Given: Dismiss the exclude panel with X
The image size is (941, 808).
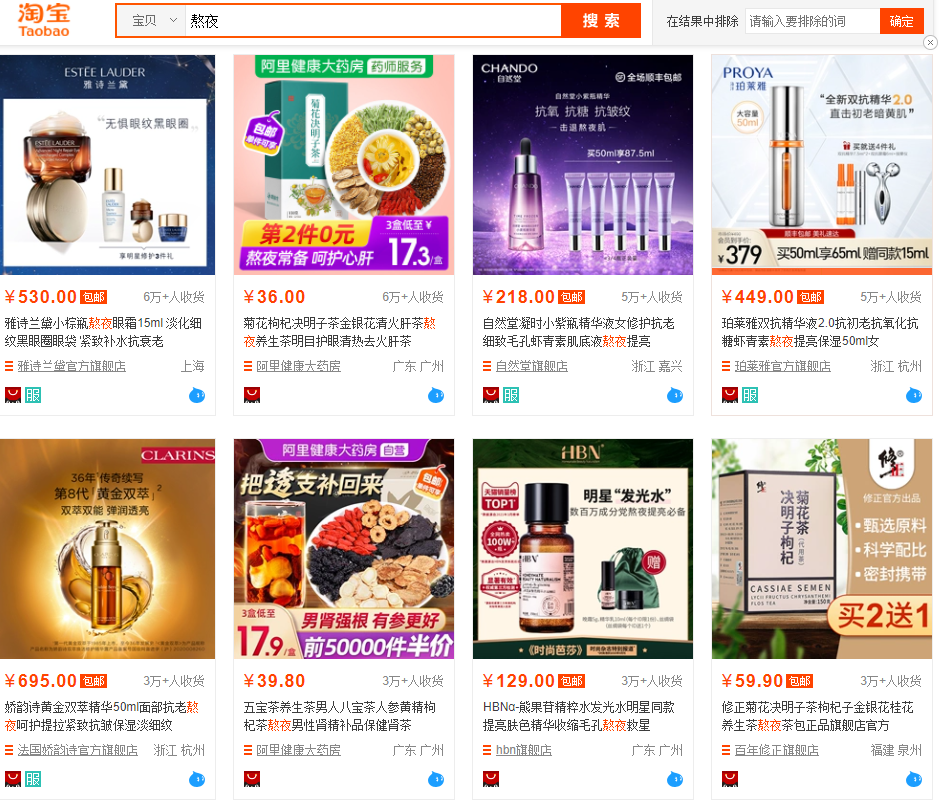Looking at the screenshot, I should coord(930,43).
